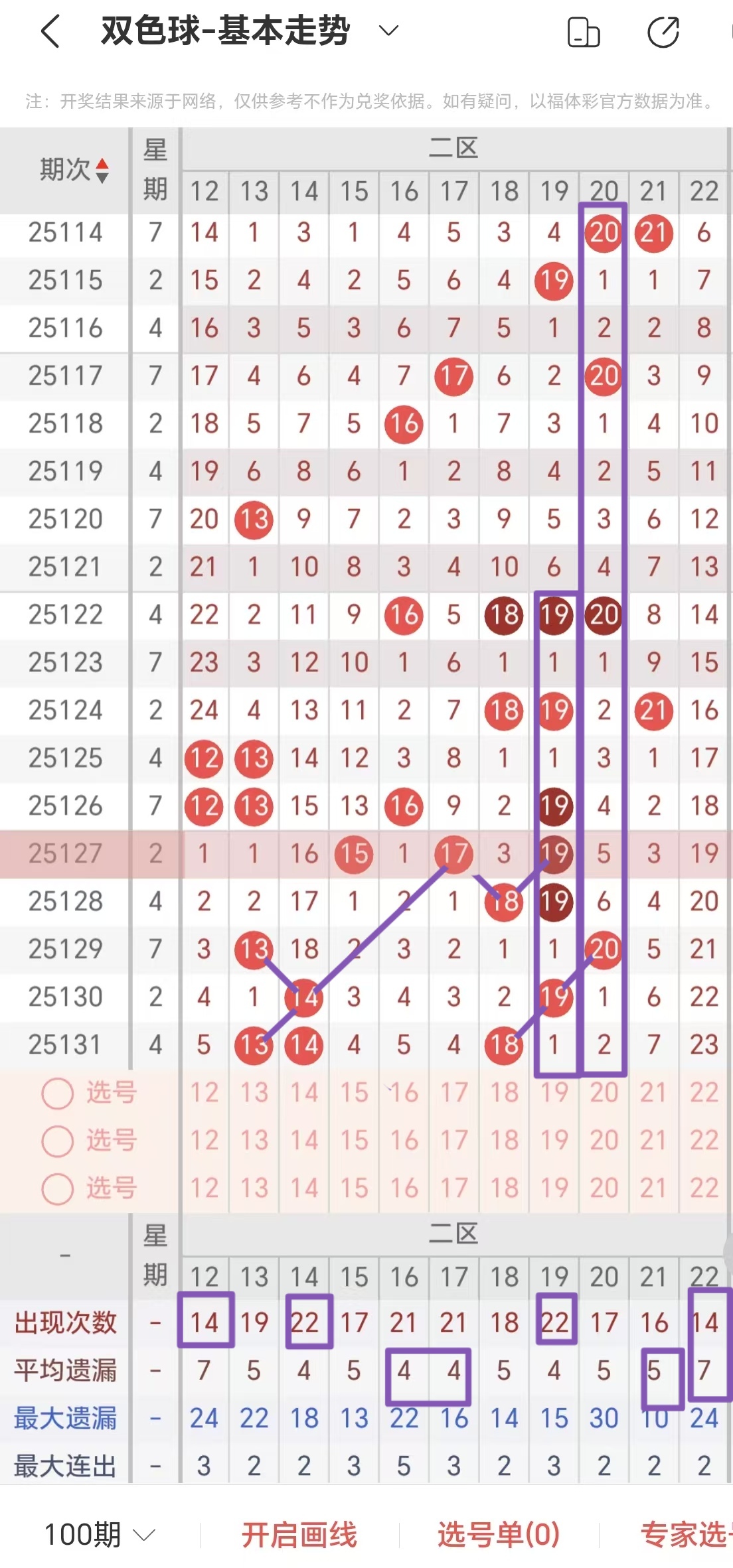Tap the 期次 column sort arrows
The width and height of the screenshot is (733, 1568).
pyautogui.click(x=102, y=171)
